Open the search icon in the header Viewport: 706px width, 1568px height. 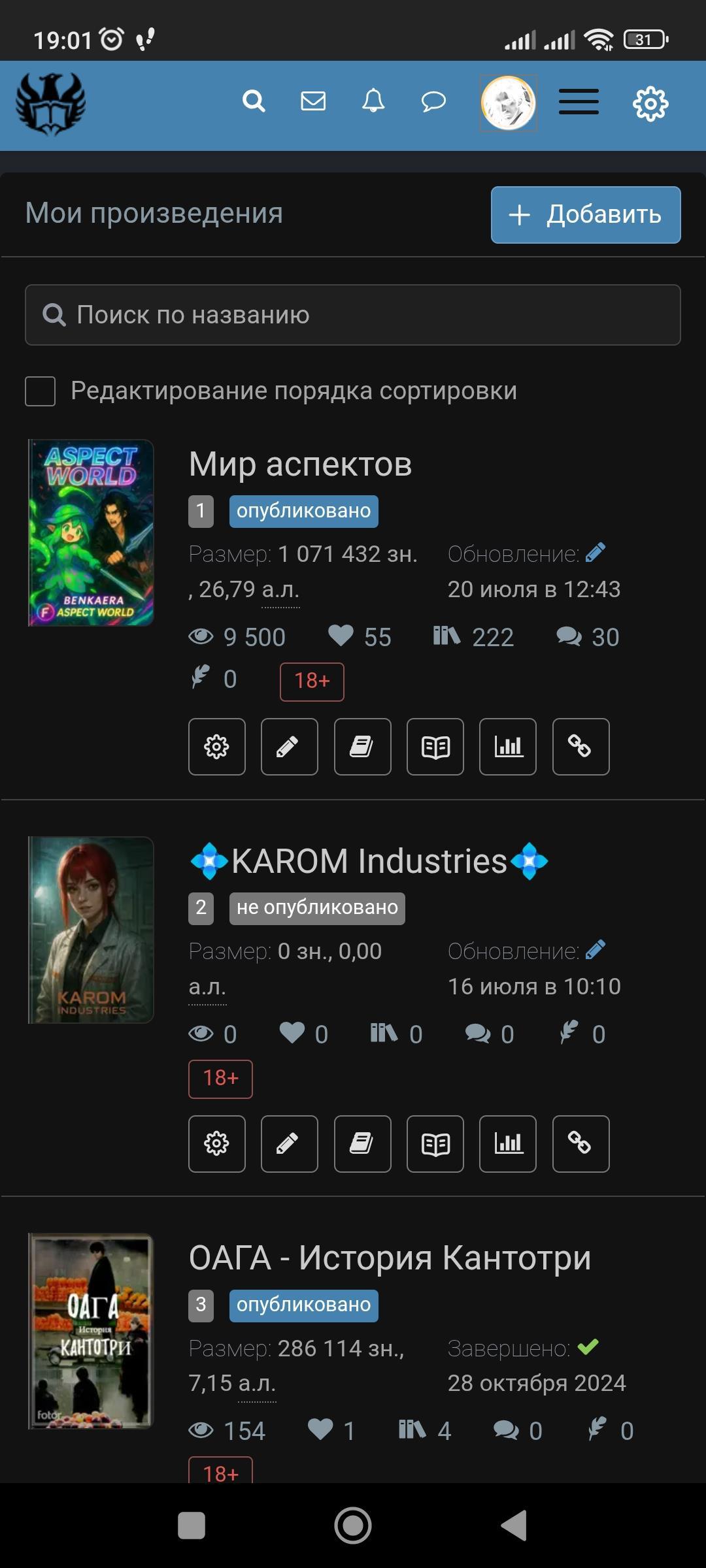click(254, 101)
